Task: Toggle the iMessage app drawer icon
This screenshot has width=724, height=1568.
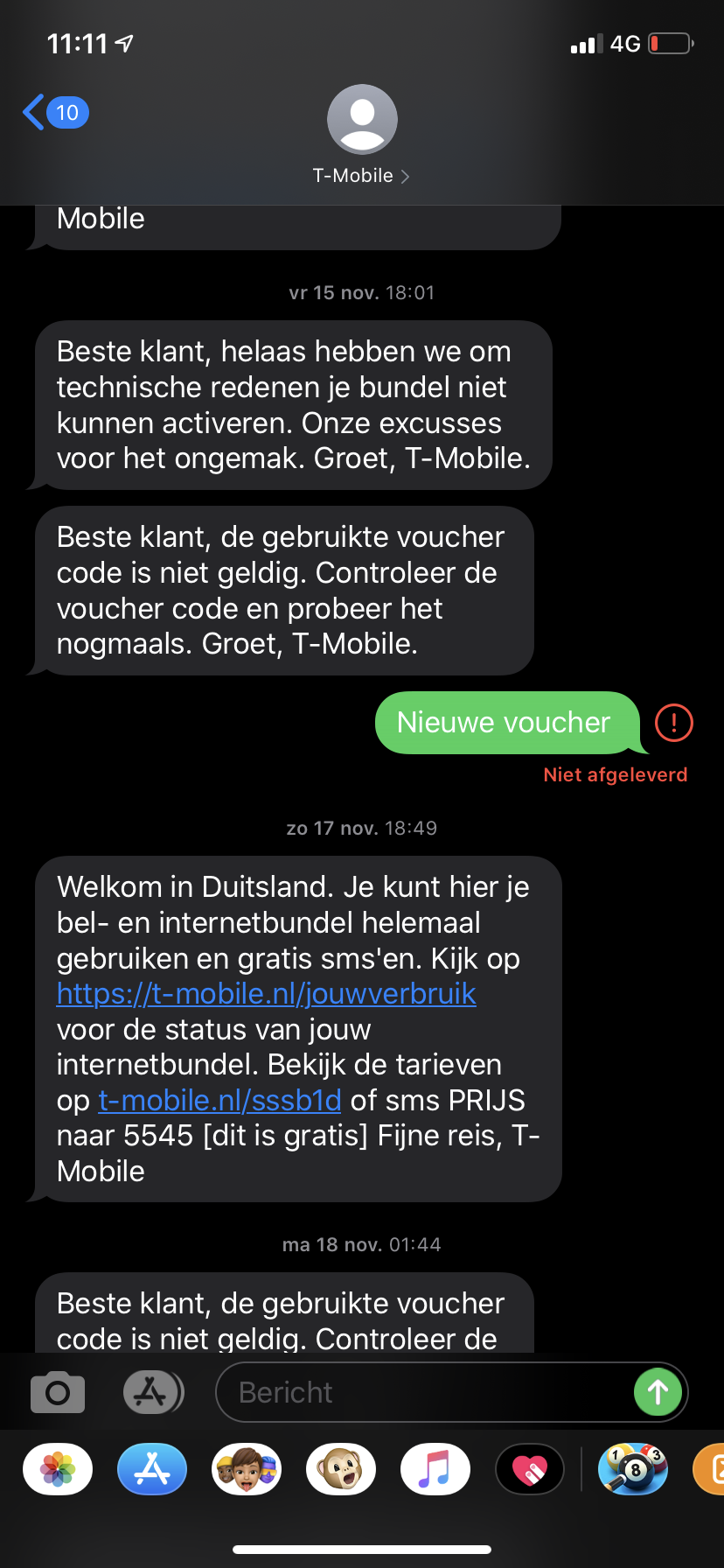Action: click(152, 1392)
